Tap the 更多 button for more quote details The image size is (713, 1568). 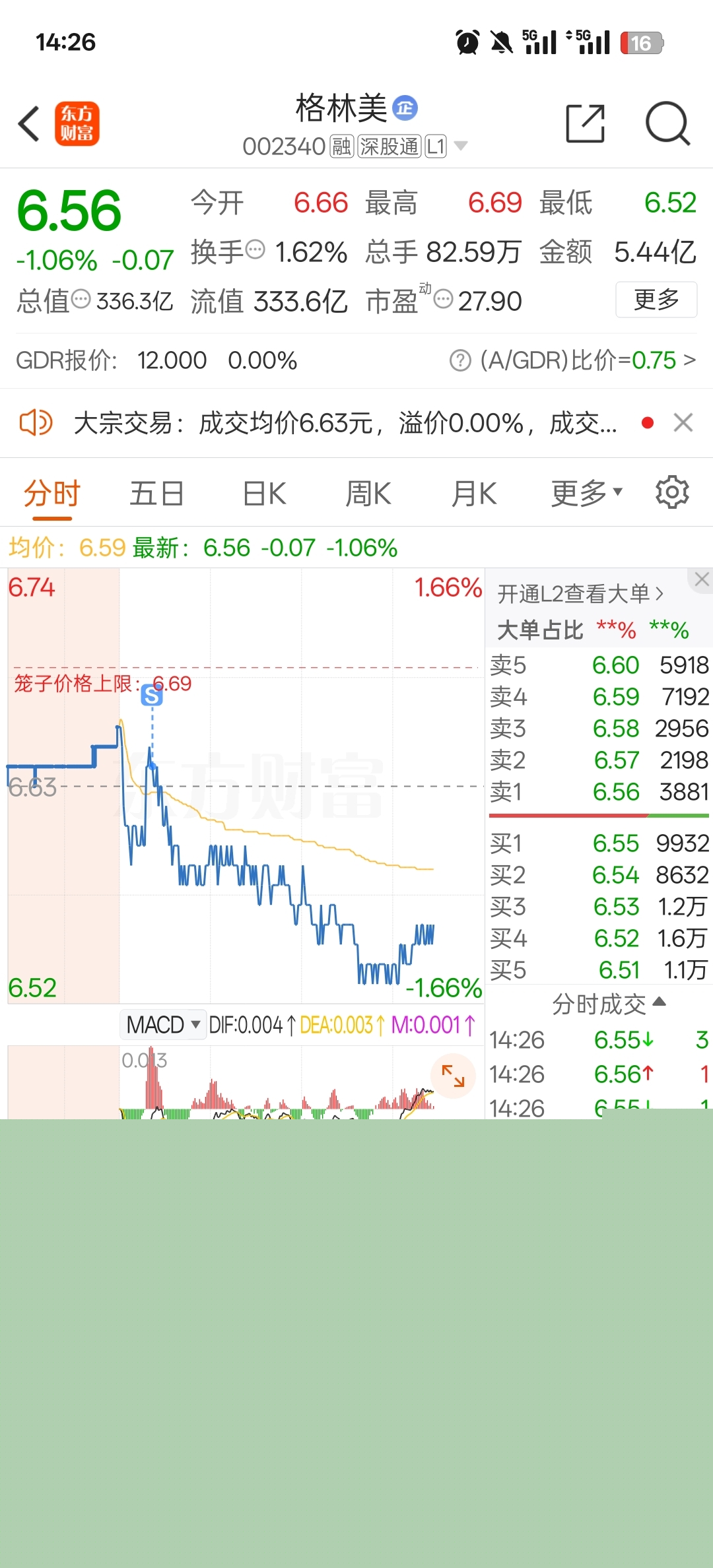tap(656, 299)
